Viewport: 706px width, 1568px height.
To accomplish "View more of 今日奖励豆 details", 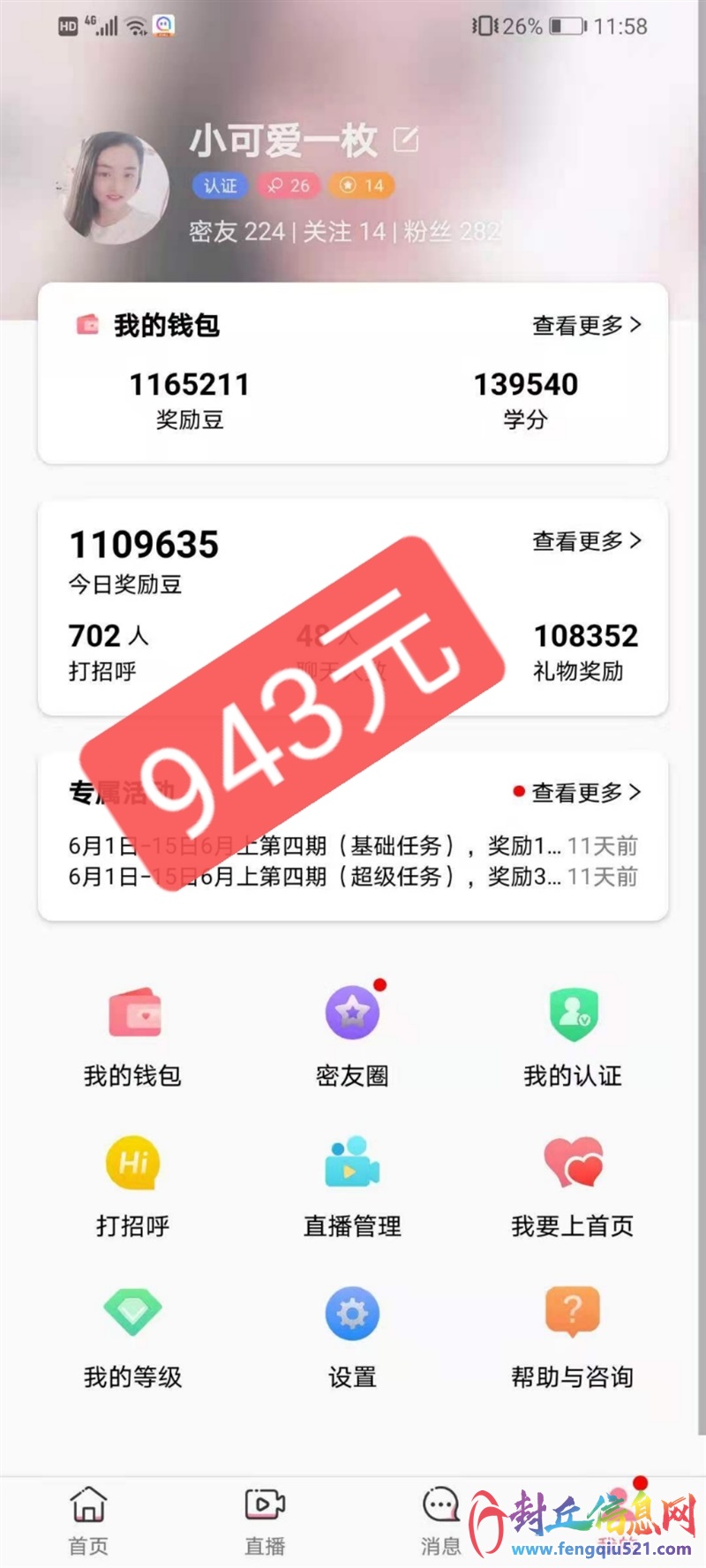I will 587,540.
